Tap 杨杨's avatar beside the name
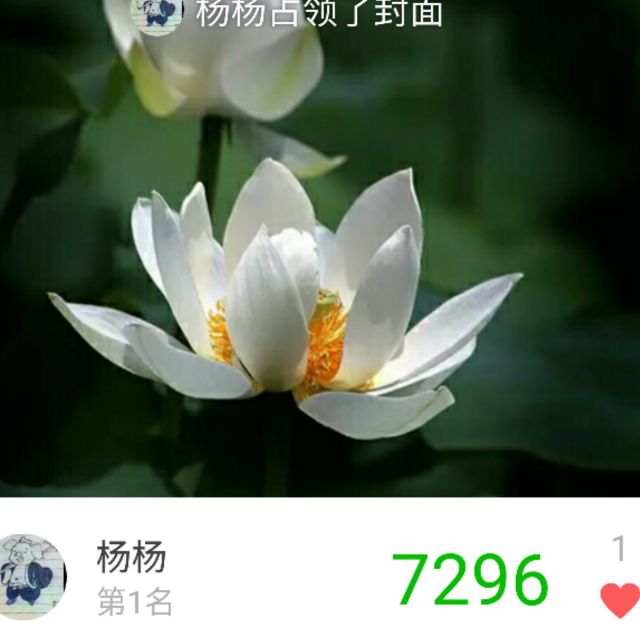 coord(32,577)
